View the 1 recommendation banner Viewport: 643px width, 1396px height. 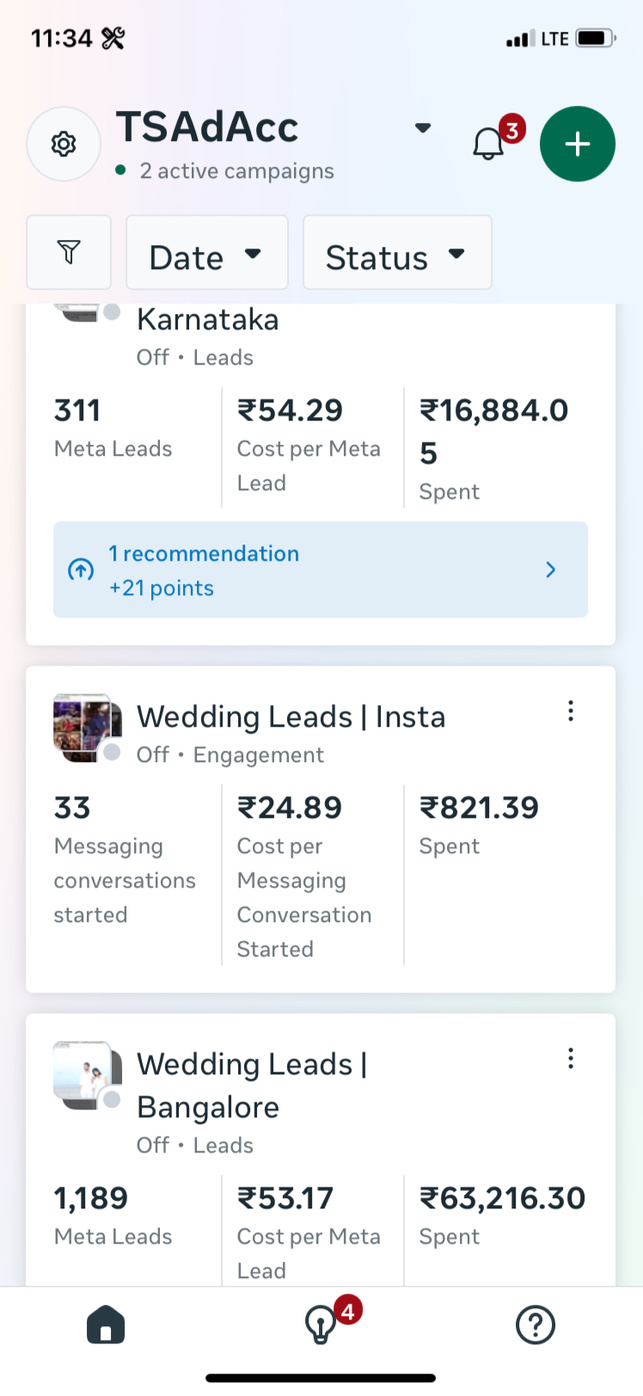click(x=320, y=570)
